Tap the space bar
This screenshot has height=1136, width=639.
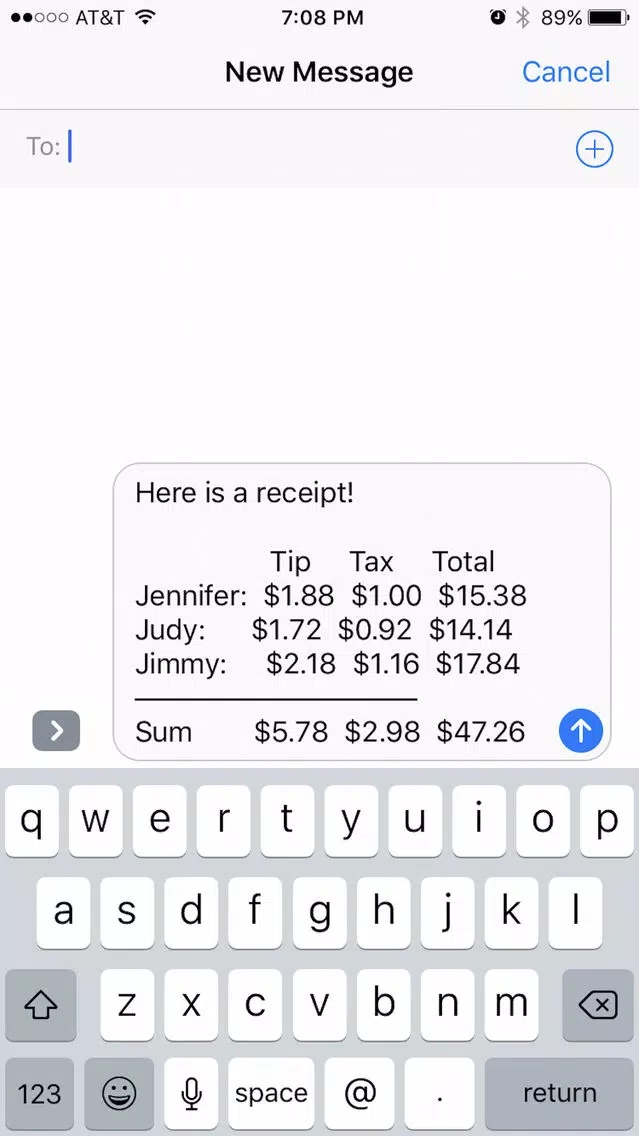(271, 1093)
